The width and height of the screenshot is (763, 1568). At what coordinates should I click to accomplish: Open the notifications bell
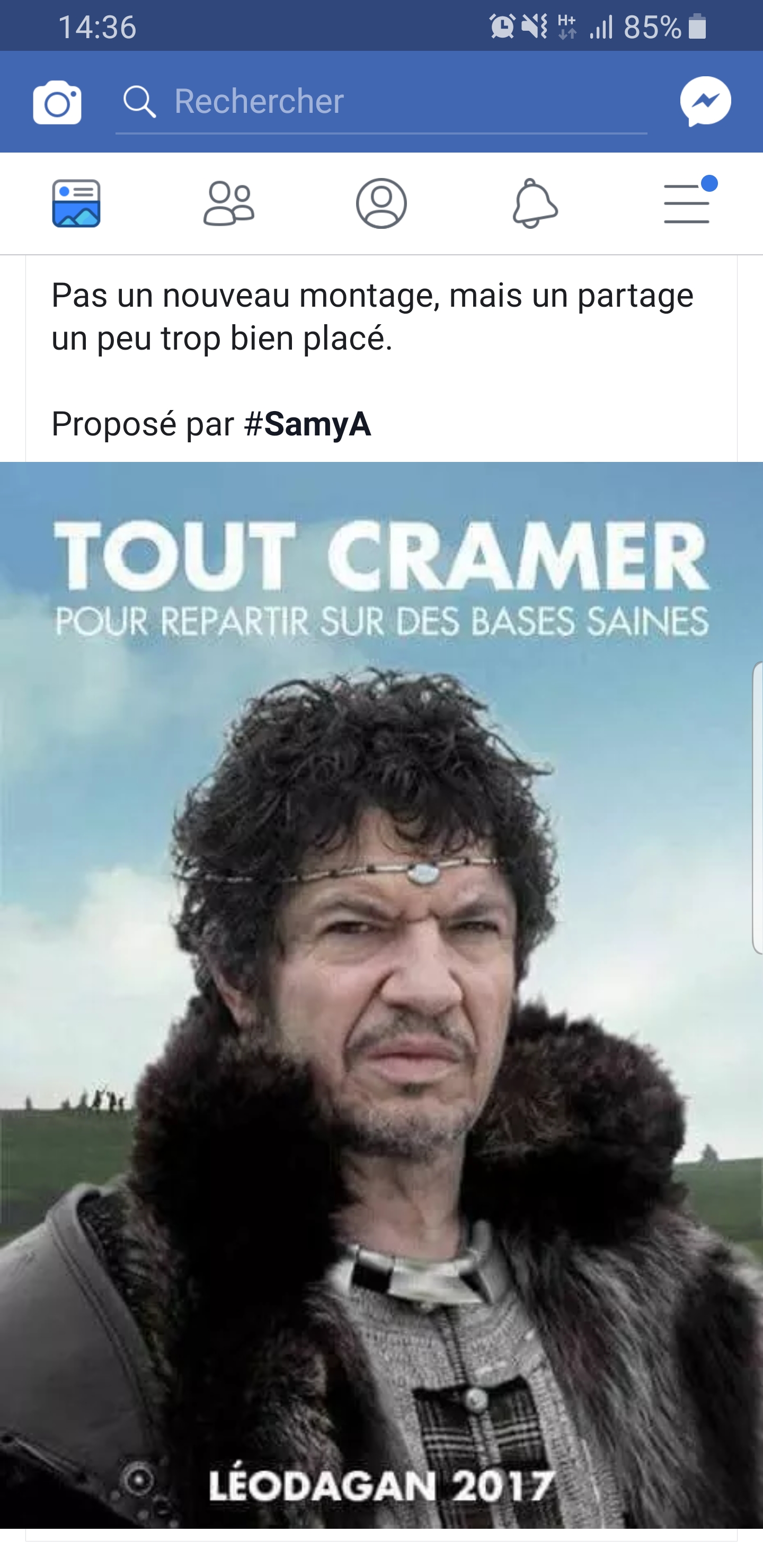coord(535,203)
